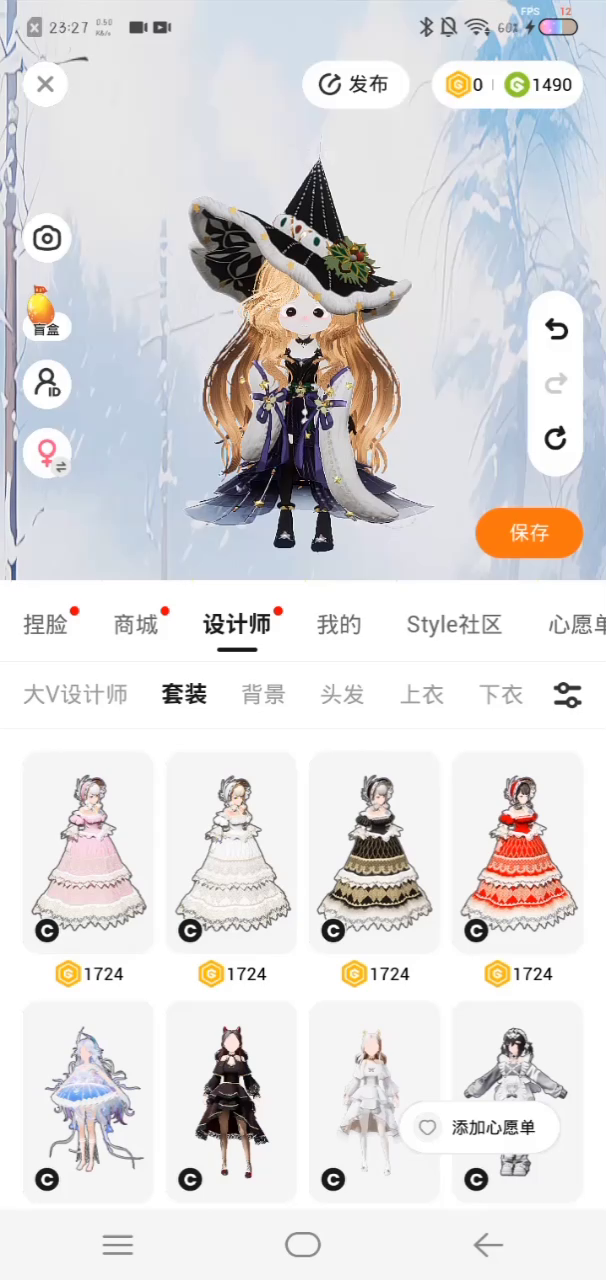Open the avatar ID icon
This screenshot has width=606, height=1280.
tap(47, 384)
